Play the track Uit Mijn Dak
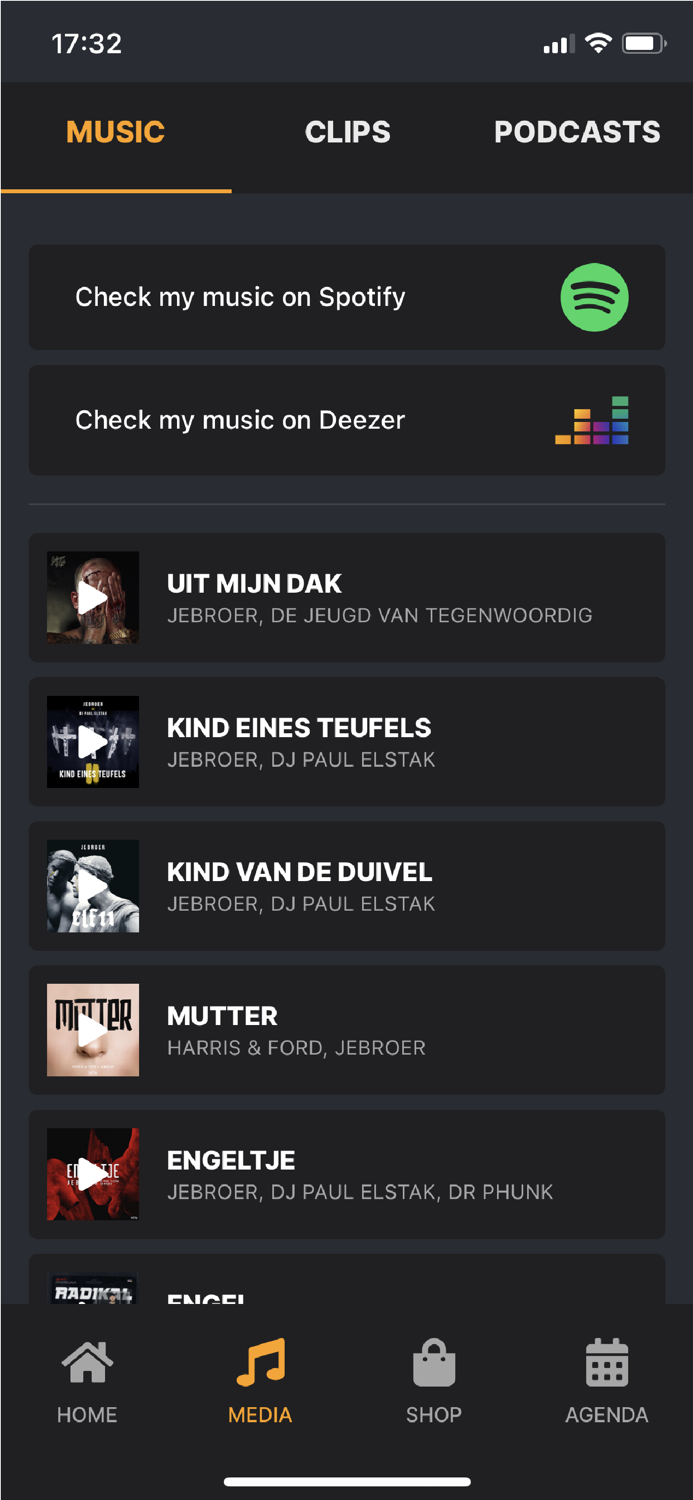 point(93,598)
